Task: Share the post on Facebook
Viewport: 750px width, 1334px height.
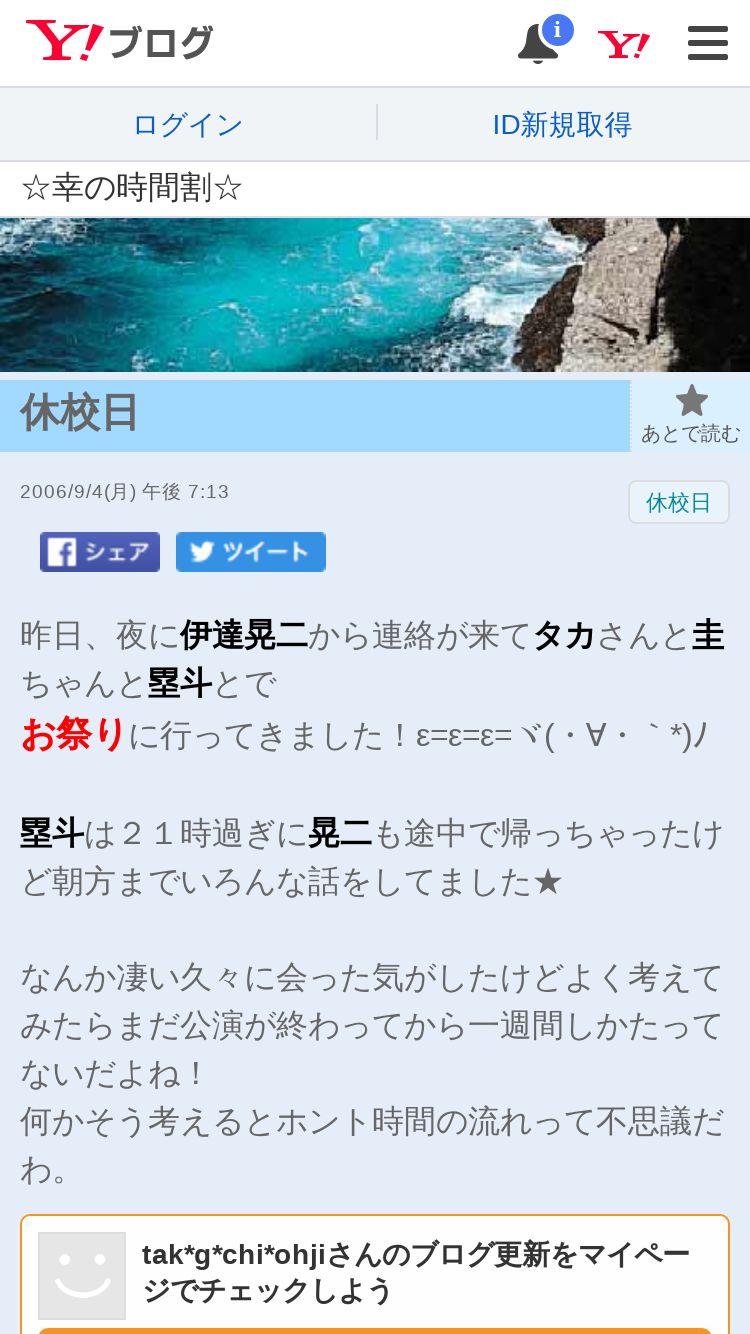Action: coord(100,552)
